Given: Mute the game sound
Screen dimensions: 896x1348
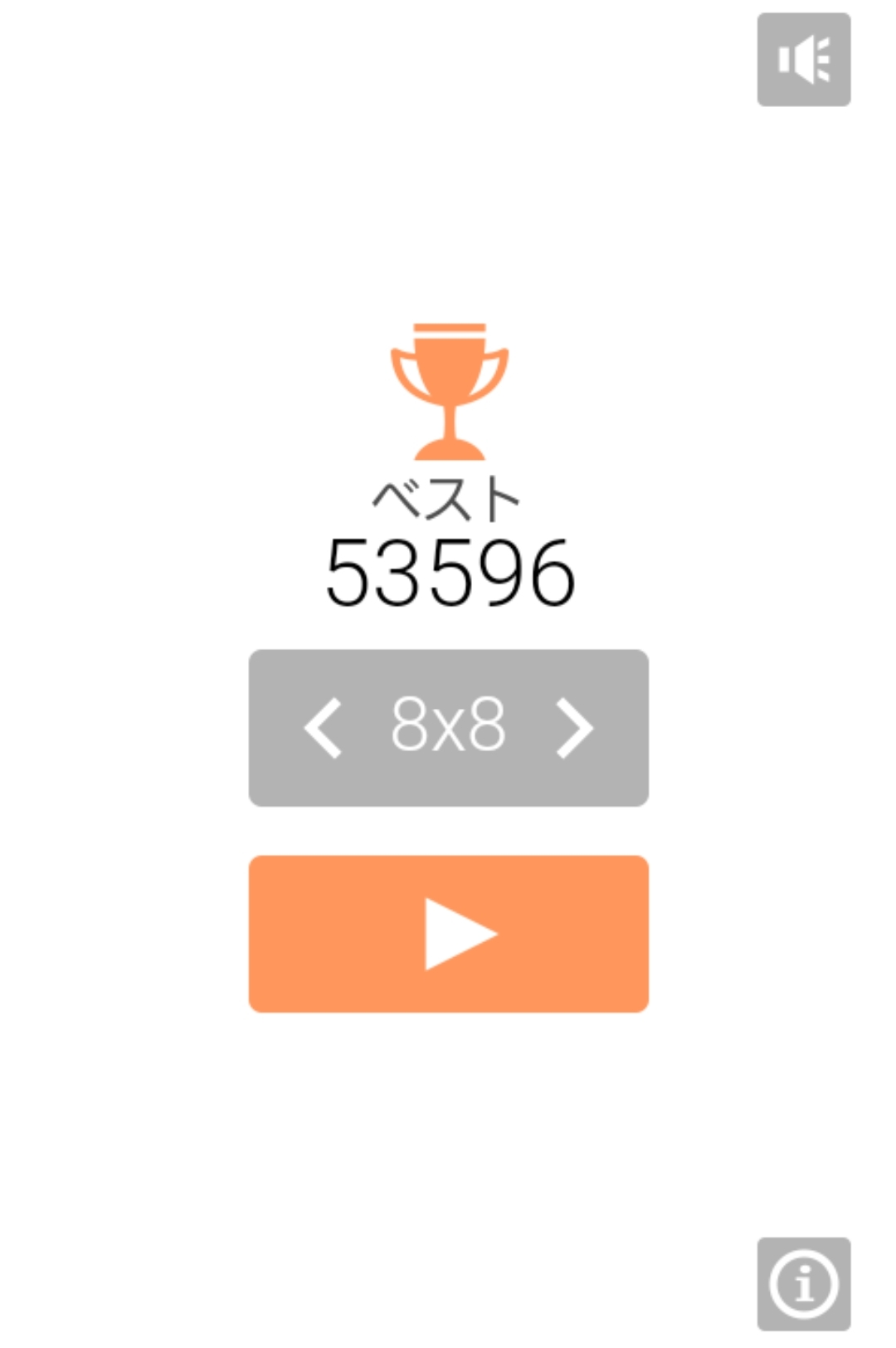Looking at the screenshot, I should point(803,60).
